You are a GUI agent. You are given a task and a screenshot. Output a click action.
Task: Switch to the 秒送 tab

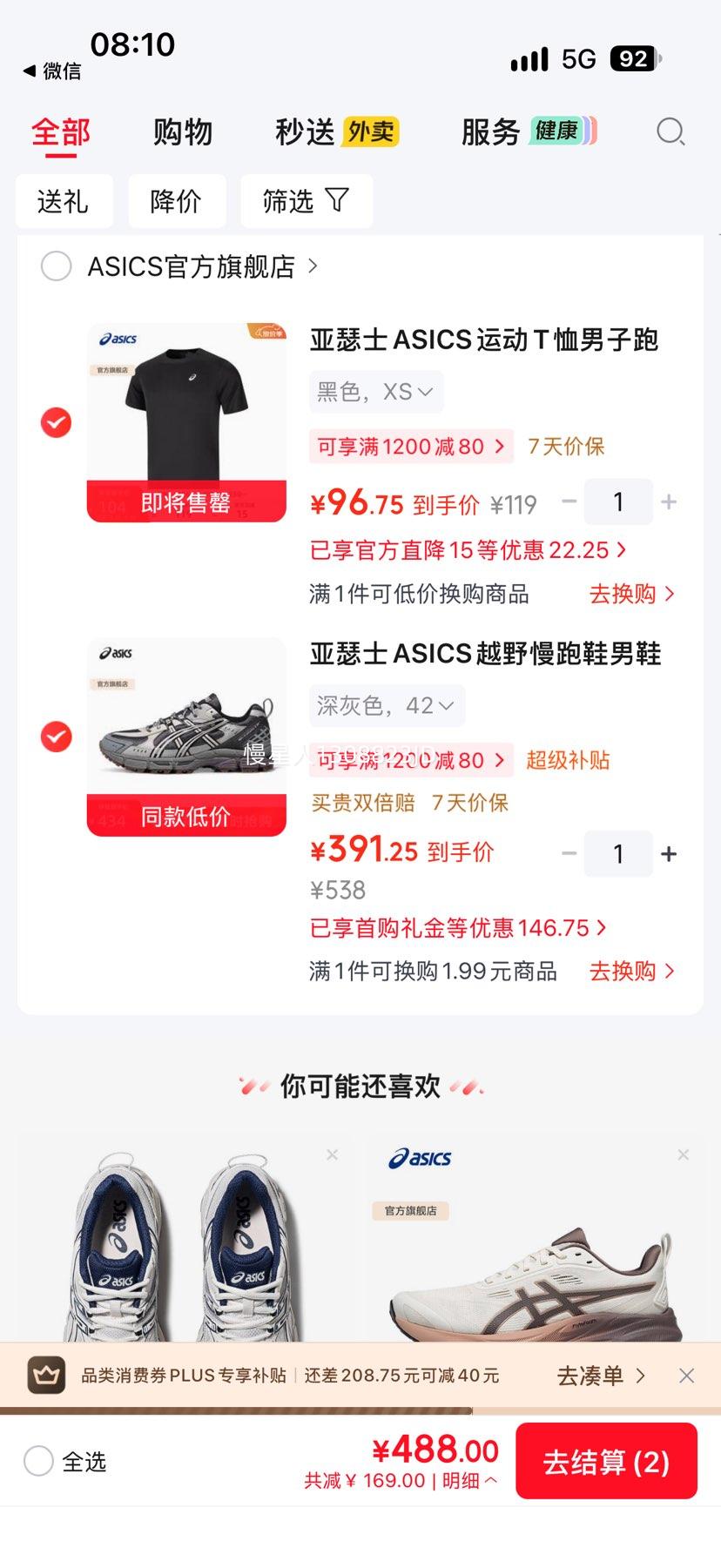pos(337,132)
